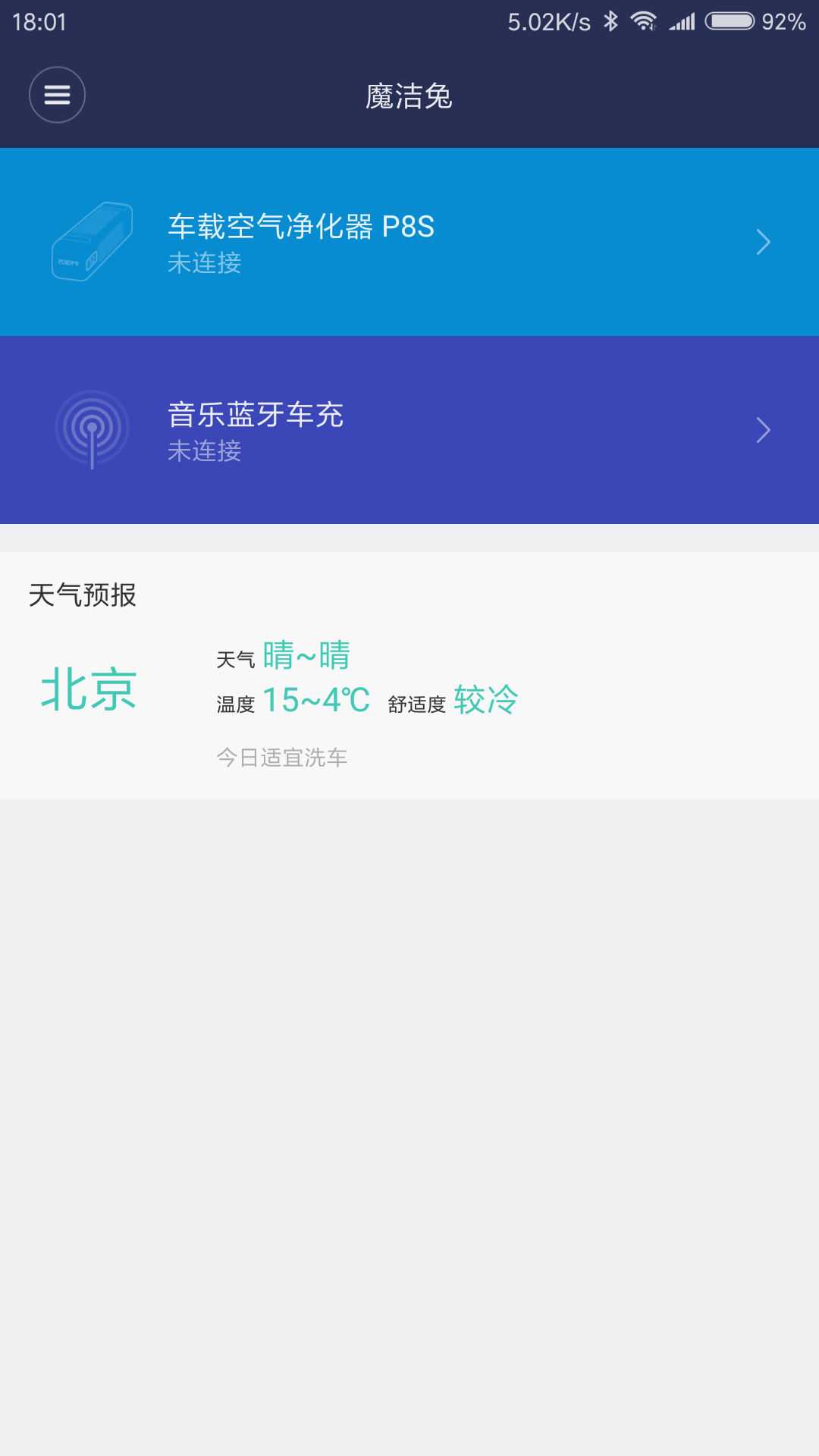This screenshot has width=819, height=1456.
Task: Tap the Bluetooth status bar icon
Action: 611,21
